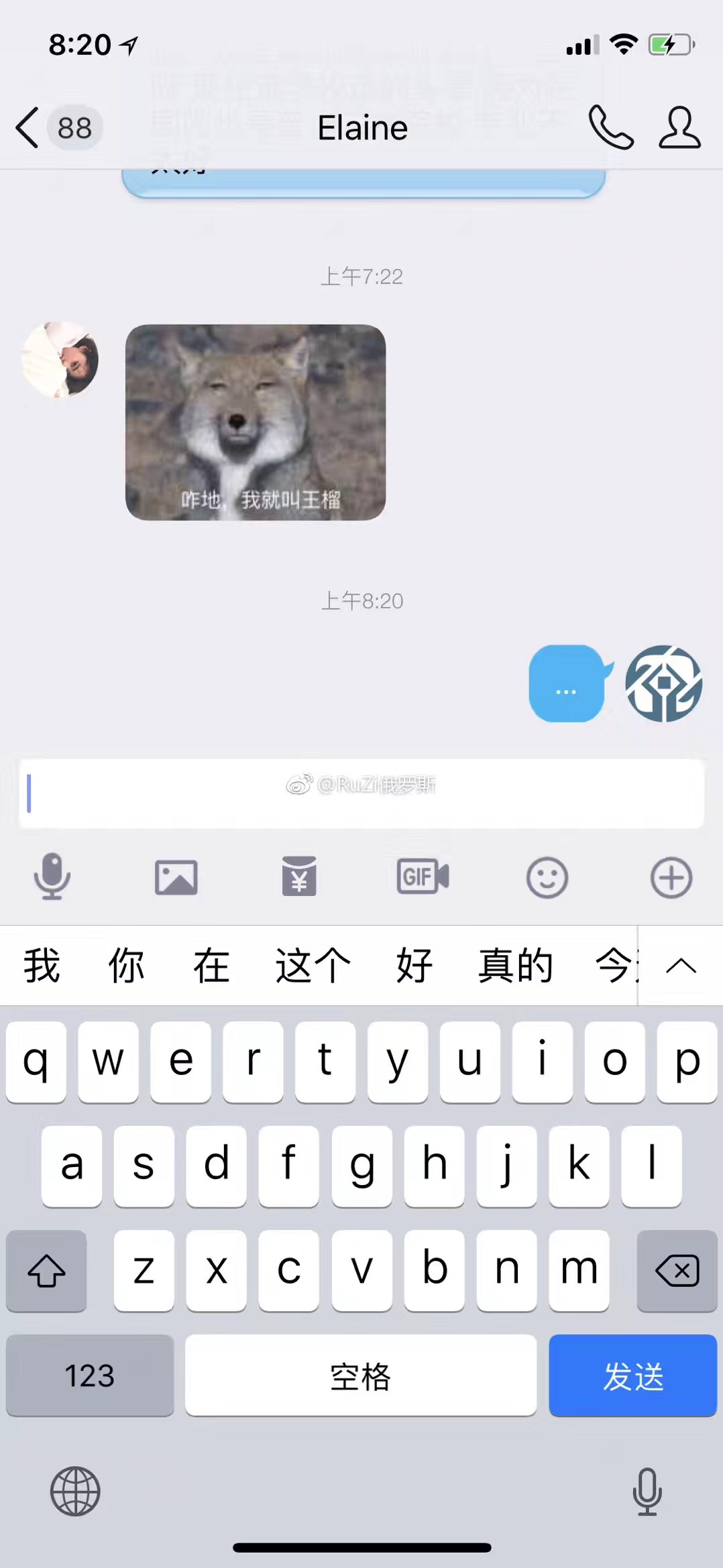
Task: Start keyboard dictation with the microphone
Action: (x=647, y=1492)
